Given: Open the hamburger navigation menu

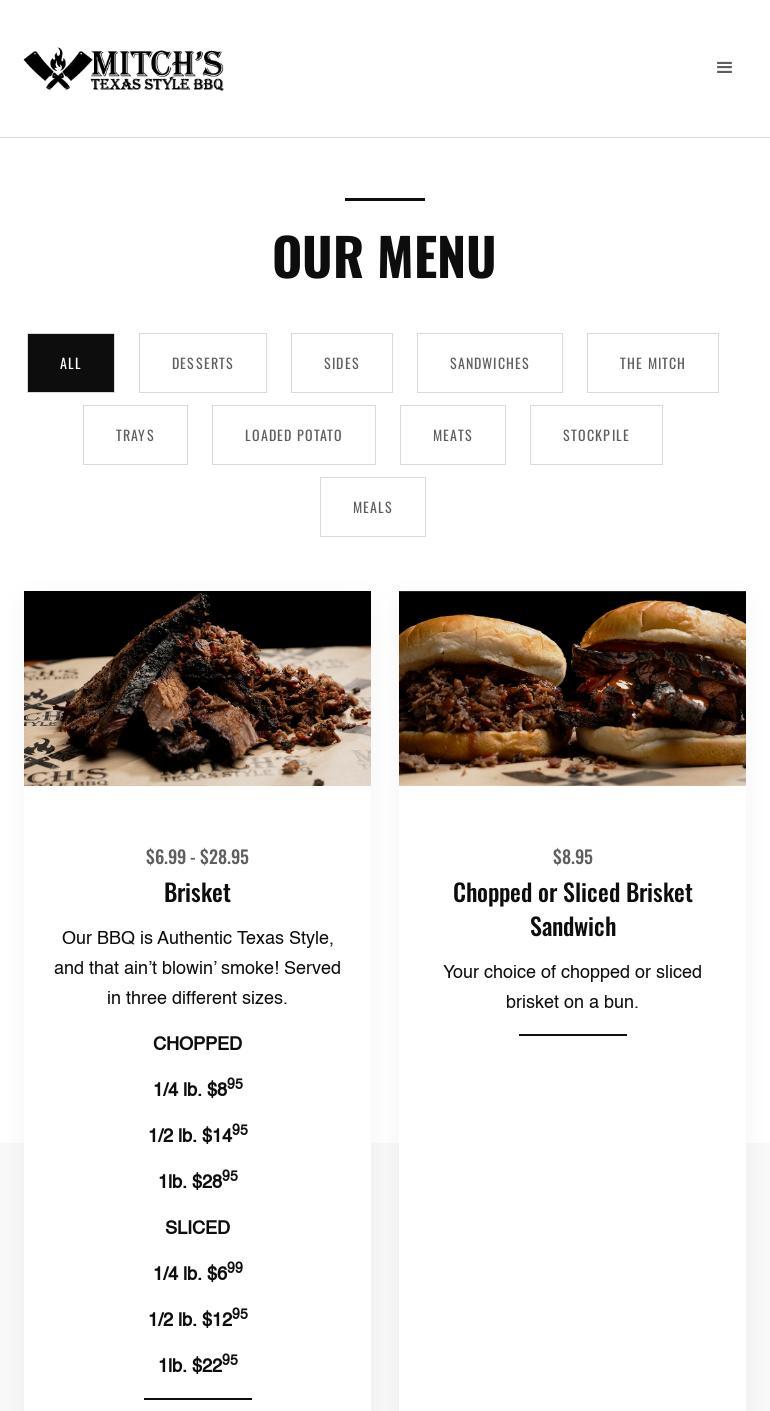Looking at the screenshot, I should point(724,68).
